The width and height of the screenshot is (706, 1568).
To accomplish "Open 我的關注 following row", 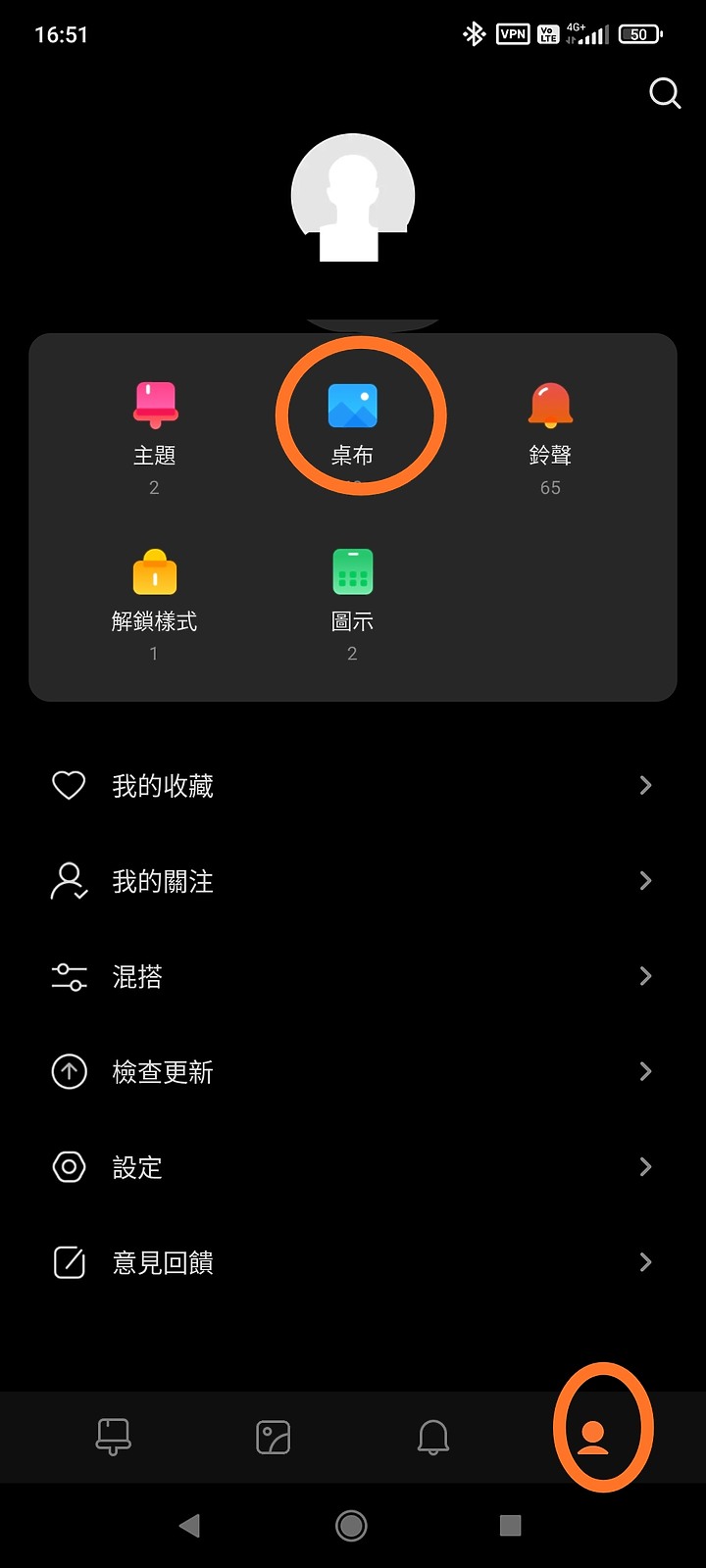I will point(353,881).
